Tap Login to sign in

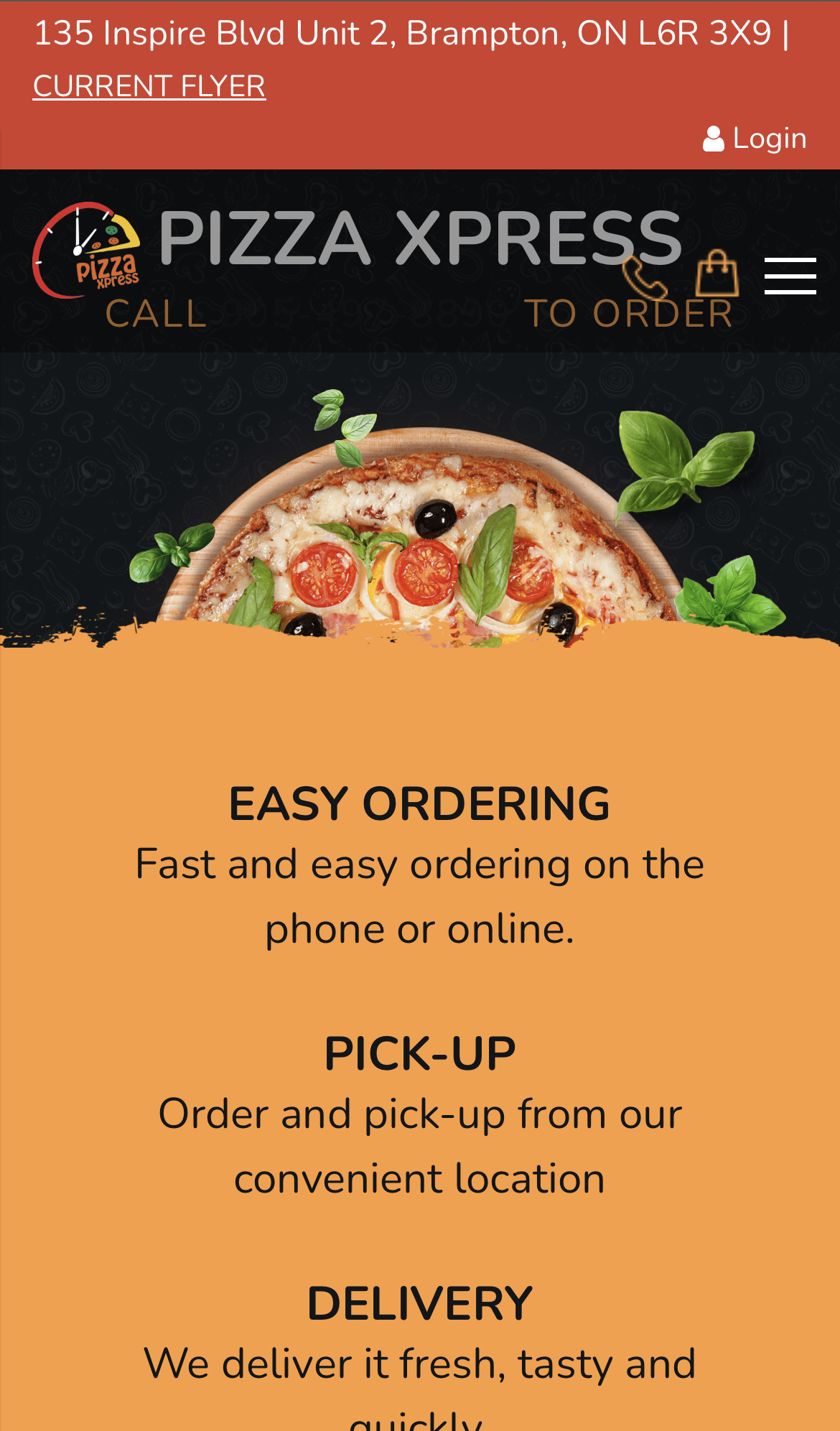[755, 138]
